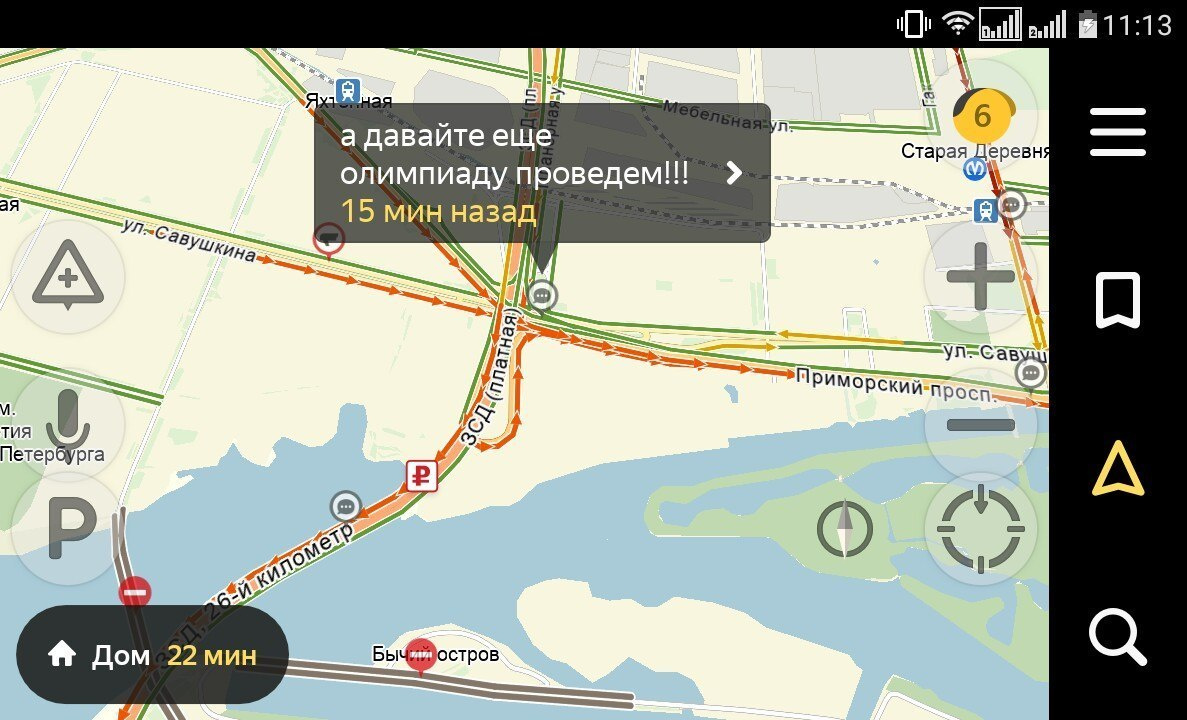Open the hamburger main menu
This screenshot has height=720, width=1187.
click(x=1117, y=132)
